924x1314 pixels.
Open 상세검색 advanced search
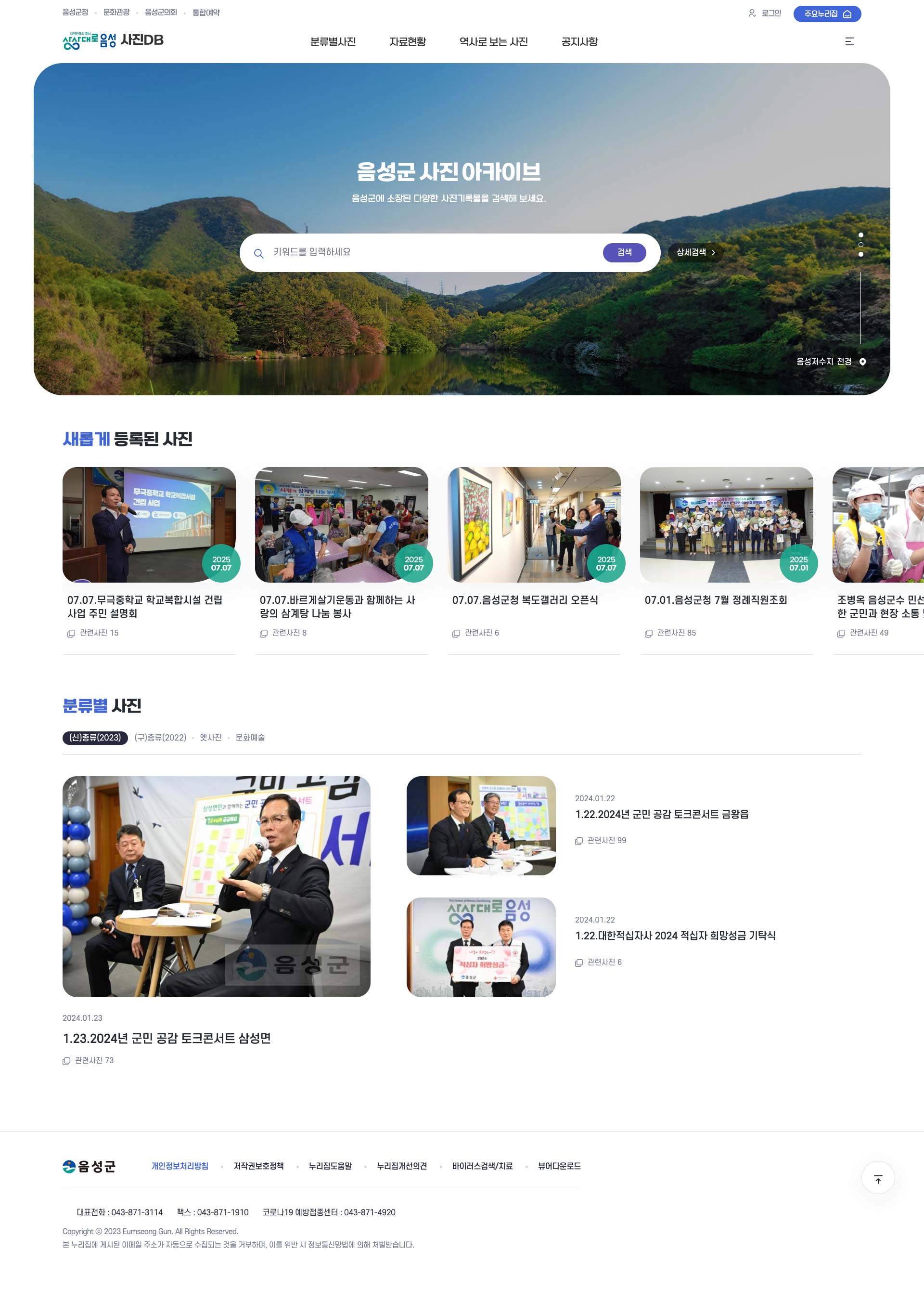695,252
